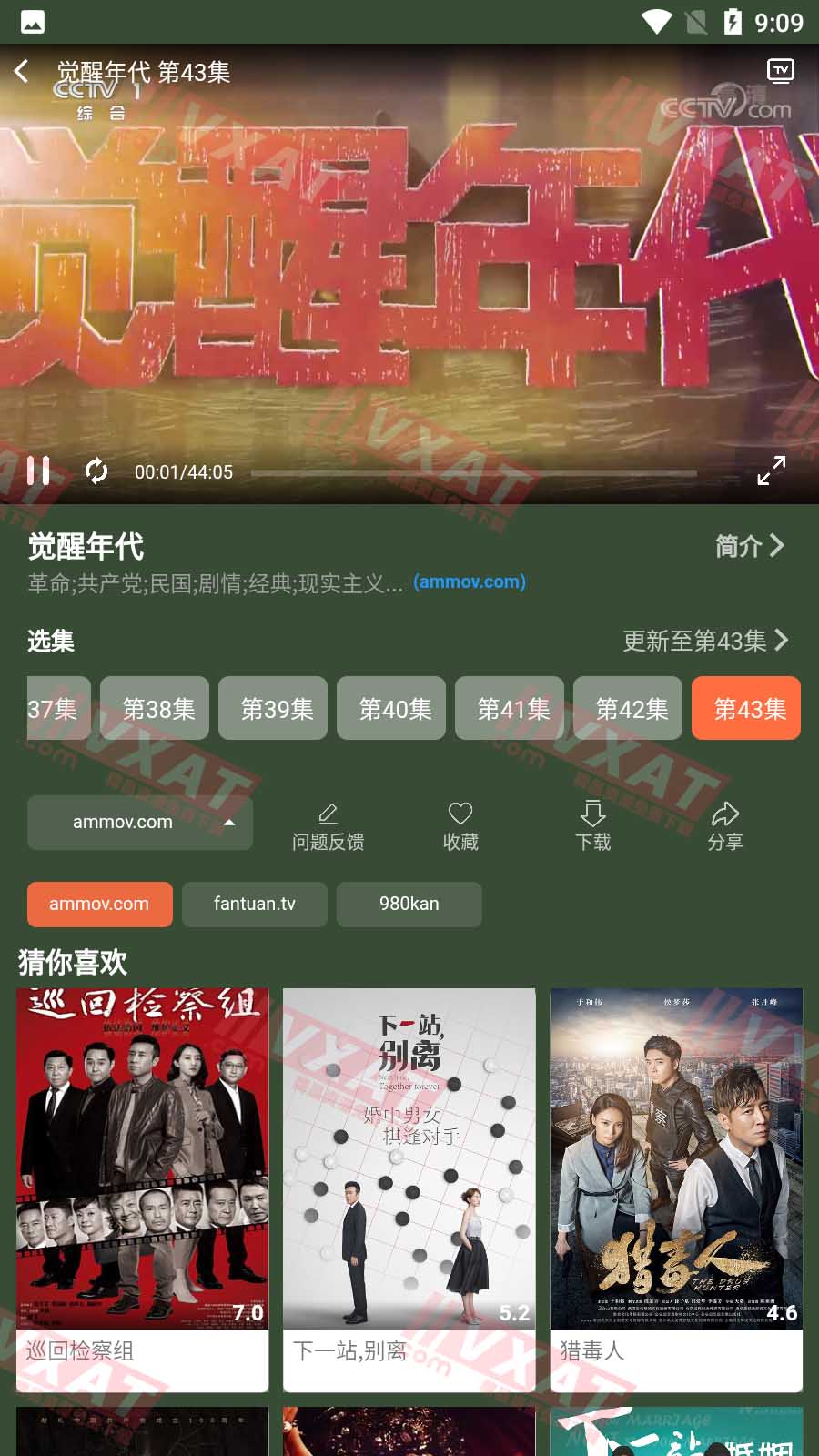
Task: Switch source to fantuan.tv
Action: tap(255, 905)
